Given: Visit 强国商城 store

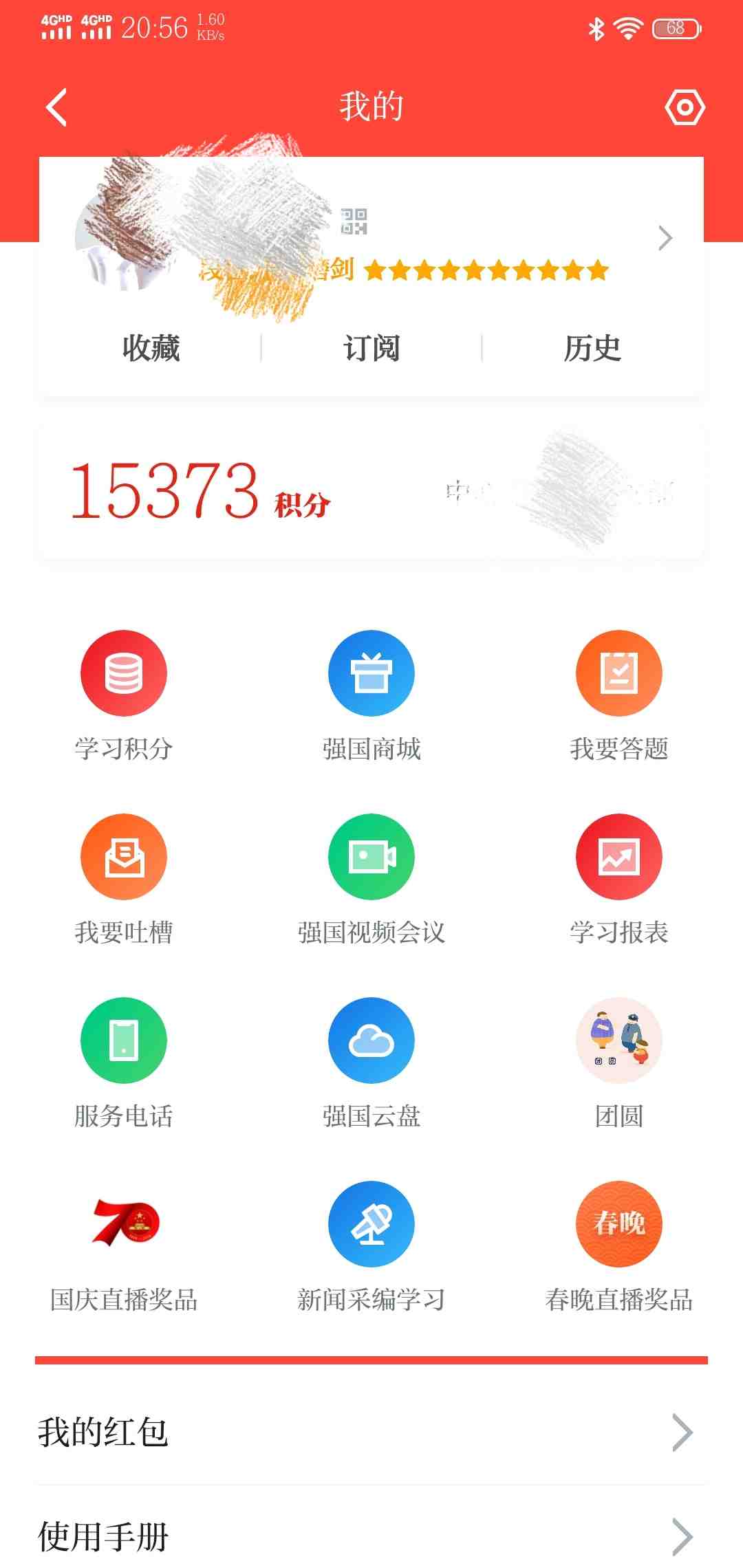Looking at the screenshot, I should tap(371, 695).
